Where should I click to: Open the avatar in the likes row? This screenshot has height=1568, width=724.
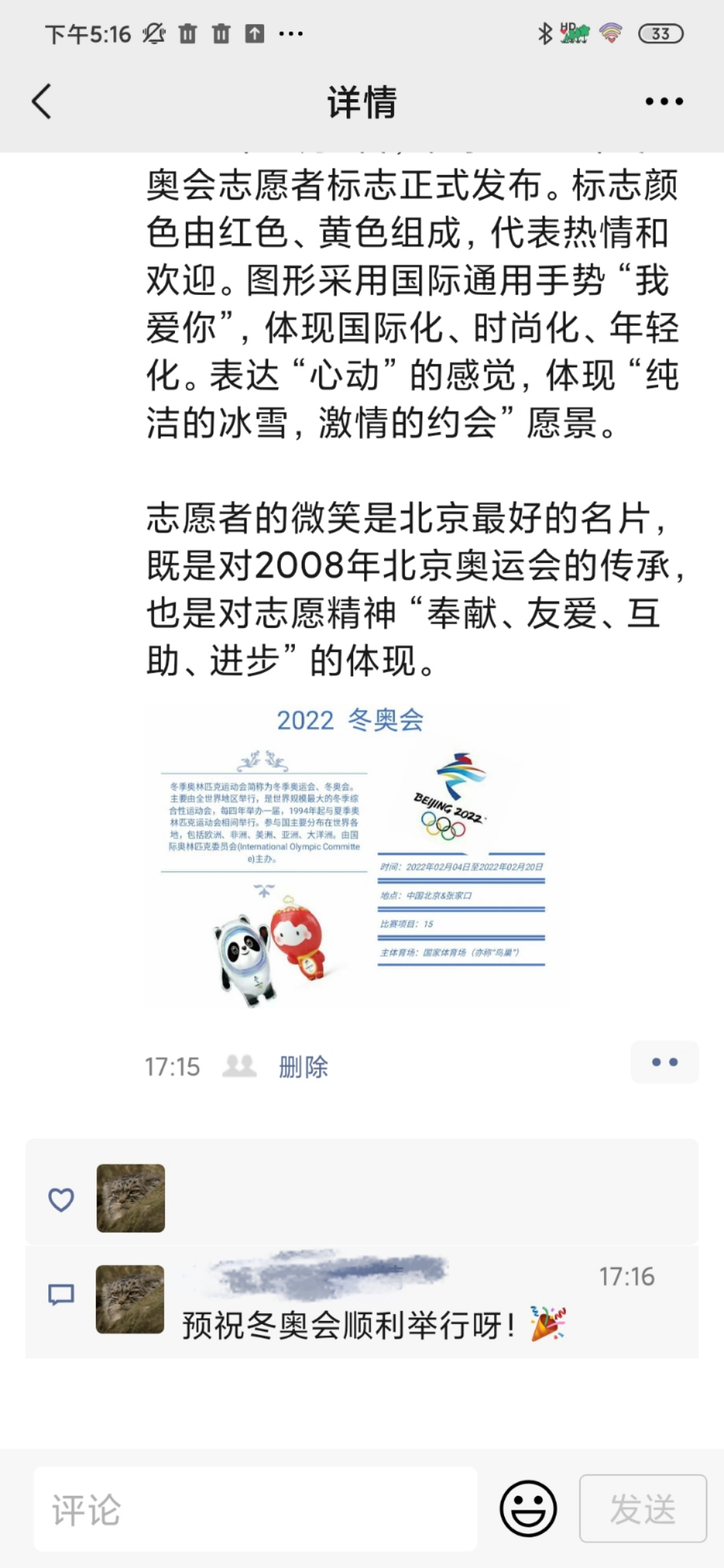[x=131, y=1198]
